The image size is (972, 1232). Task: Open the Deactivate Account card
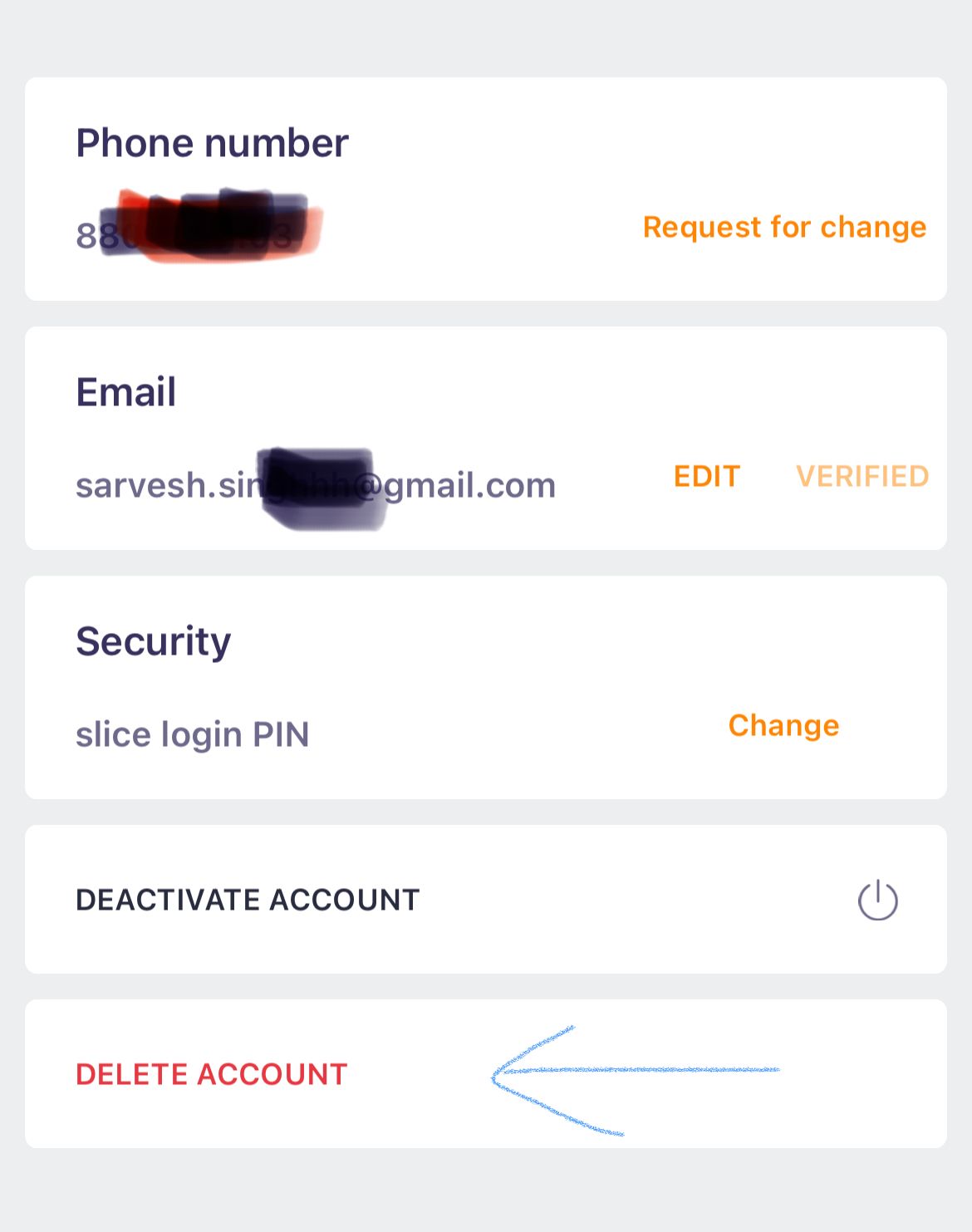(486, 898)
